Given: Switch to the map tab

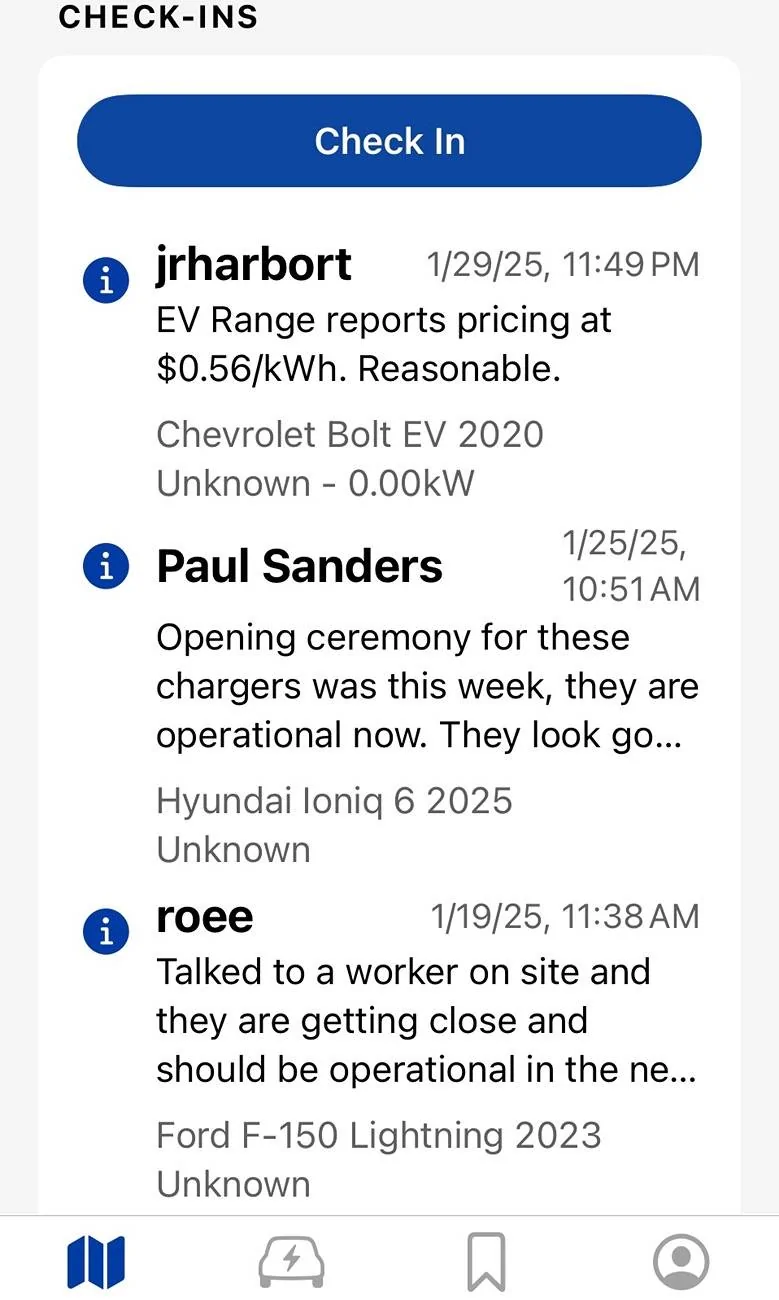Looking at the screenshot, I should 96,1261.
